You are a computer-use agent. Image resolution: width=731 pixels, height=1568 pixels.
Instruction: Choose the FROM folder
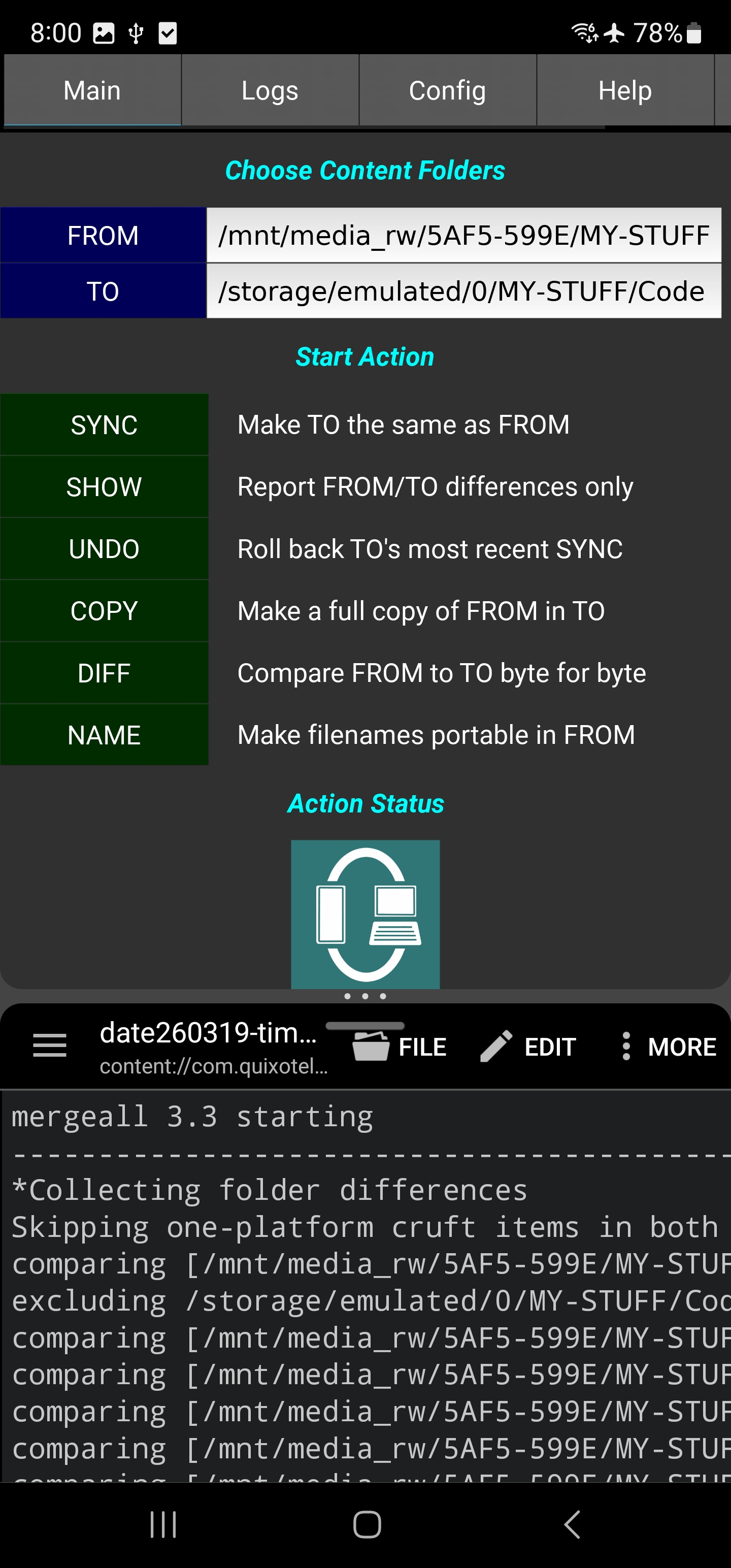click(103, 236)
